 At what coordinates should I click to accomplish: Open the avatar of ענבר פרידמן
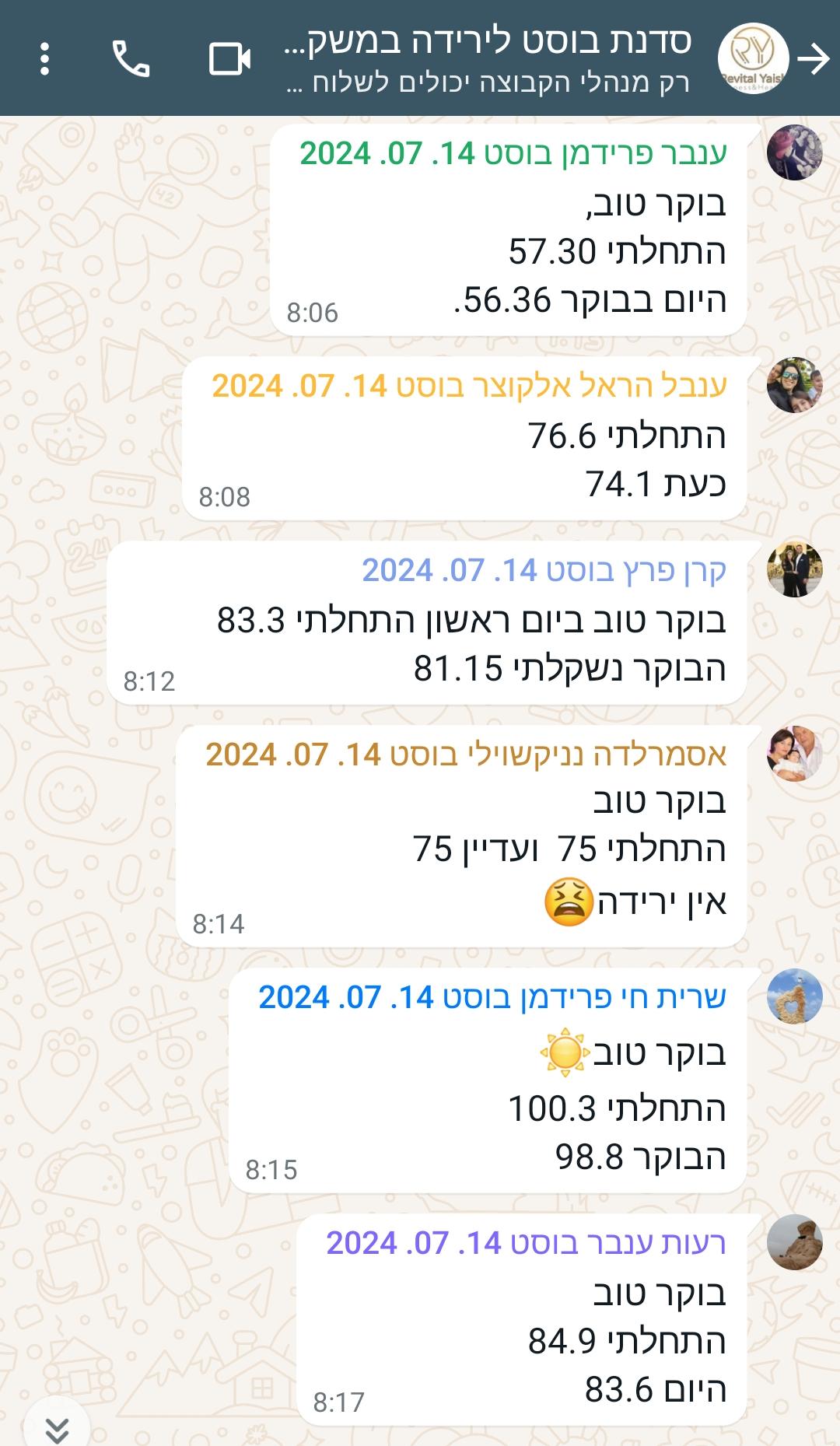point(794,152)
